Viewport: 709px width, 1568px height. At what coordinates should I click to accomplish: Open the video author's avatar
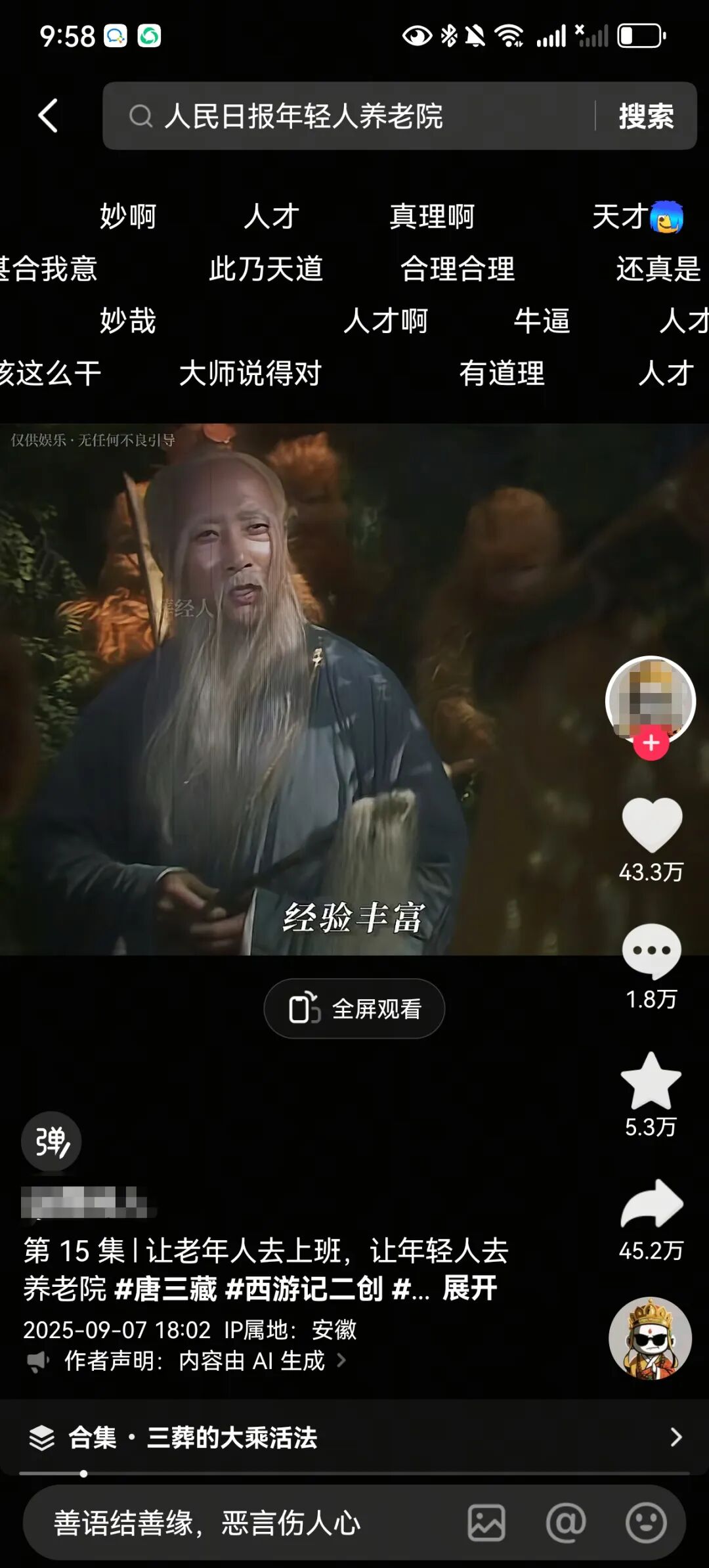coord(650,698)
